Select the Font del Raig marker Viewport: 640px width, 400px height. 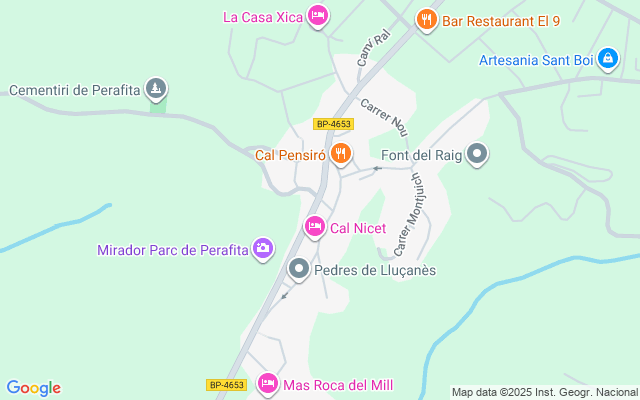477,154
